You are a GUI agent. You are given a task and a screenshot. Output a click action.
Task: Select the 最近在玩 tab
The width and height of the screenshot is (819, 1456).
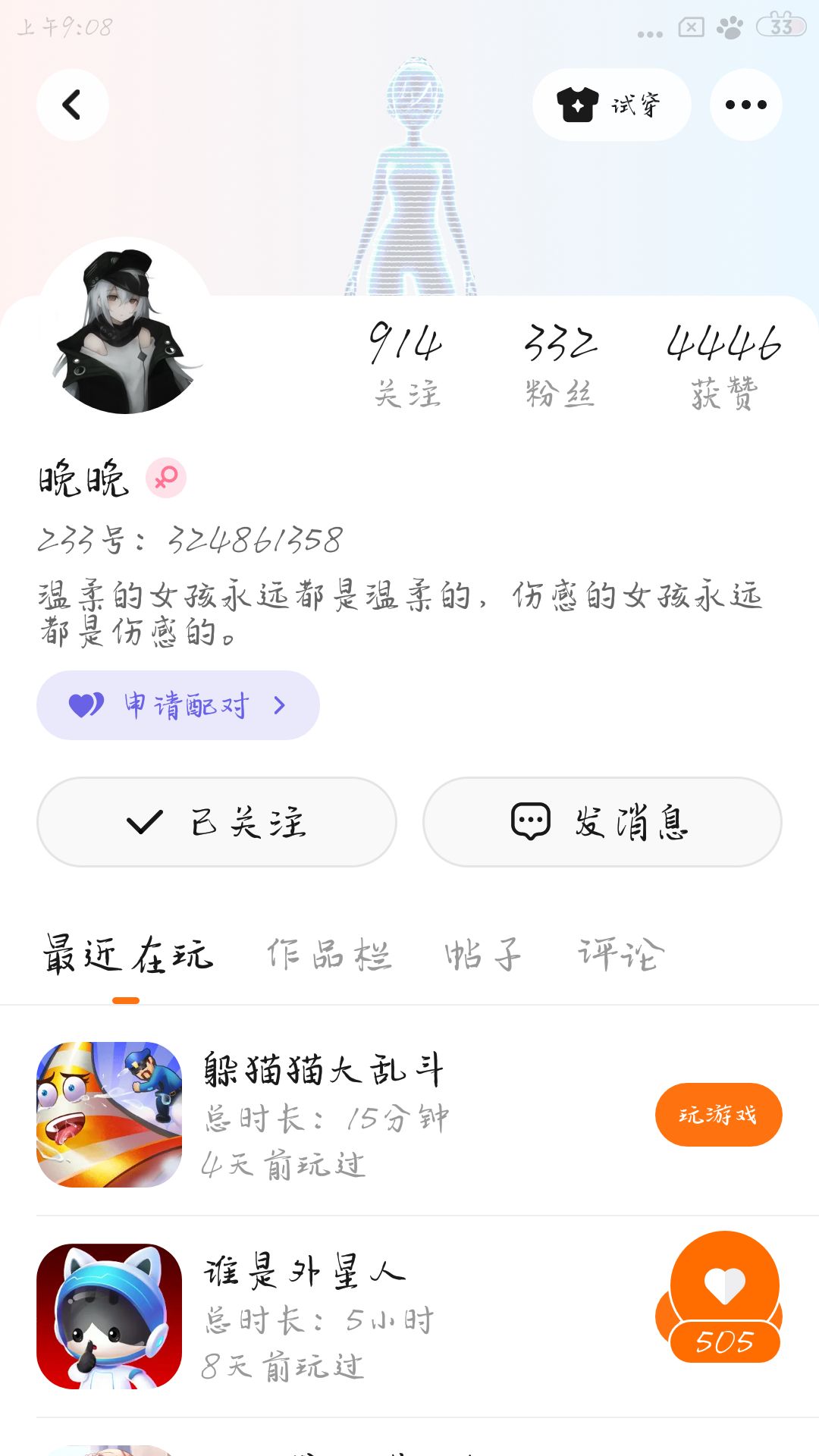coord(127,955)
